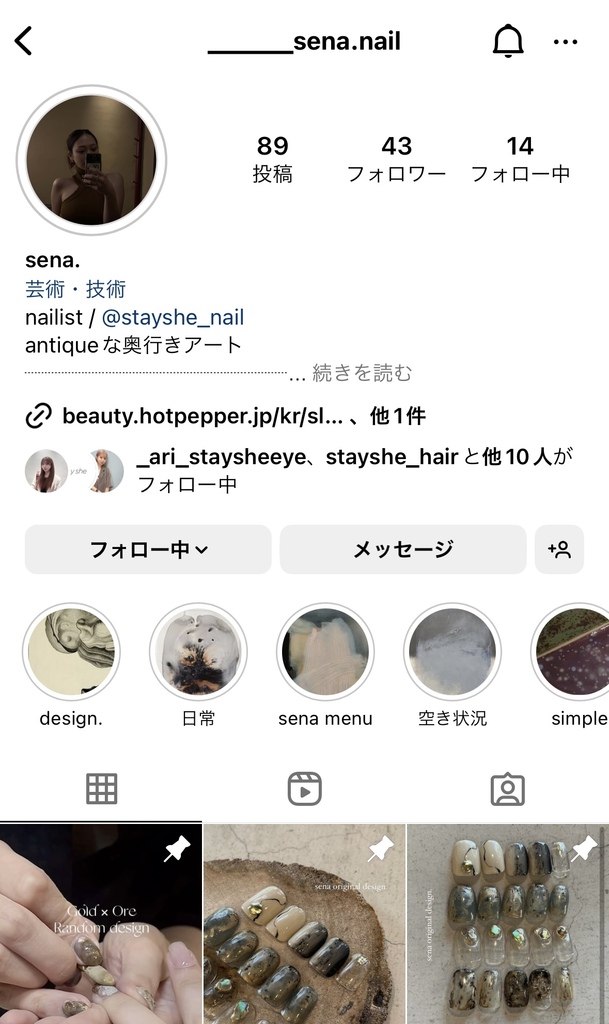View sena's profile picture
The width and height of the screenshot is (609, 1024).
pyautogui.click(x=91, y=160)
